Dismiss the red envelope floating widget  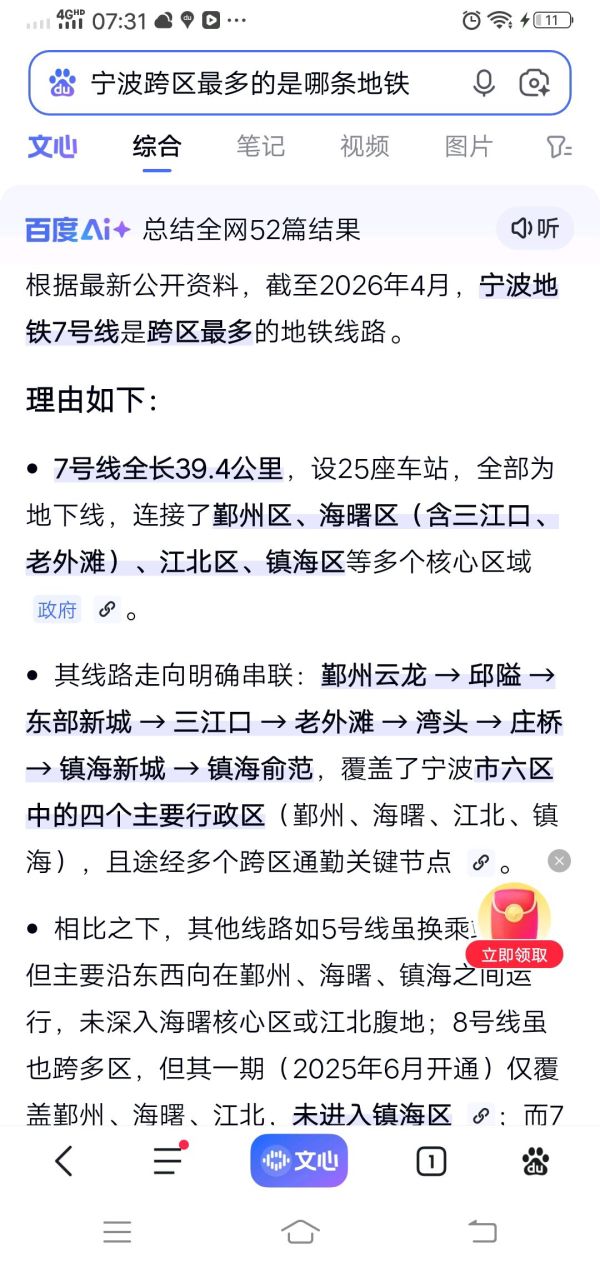[560, 861]
